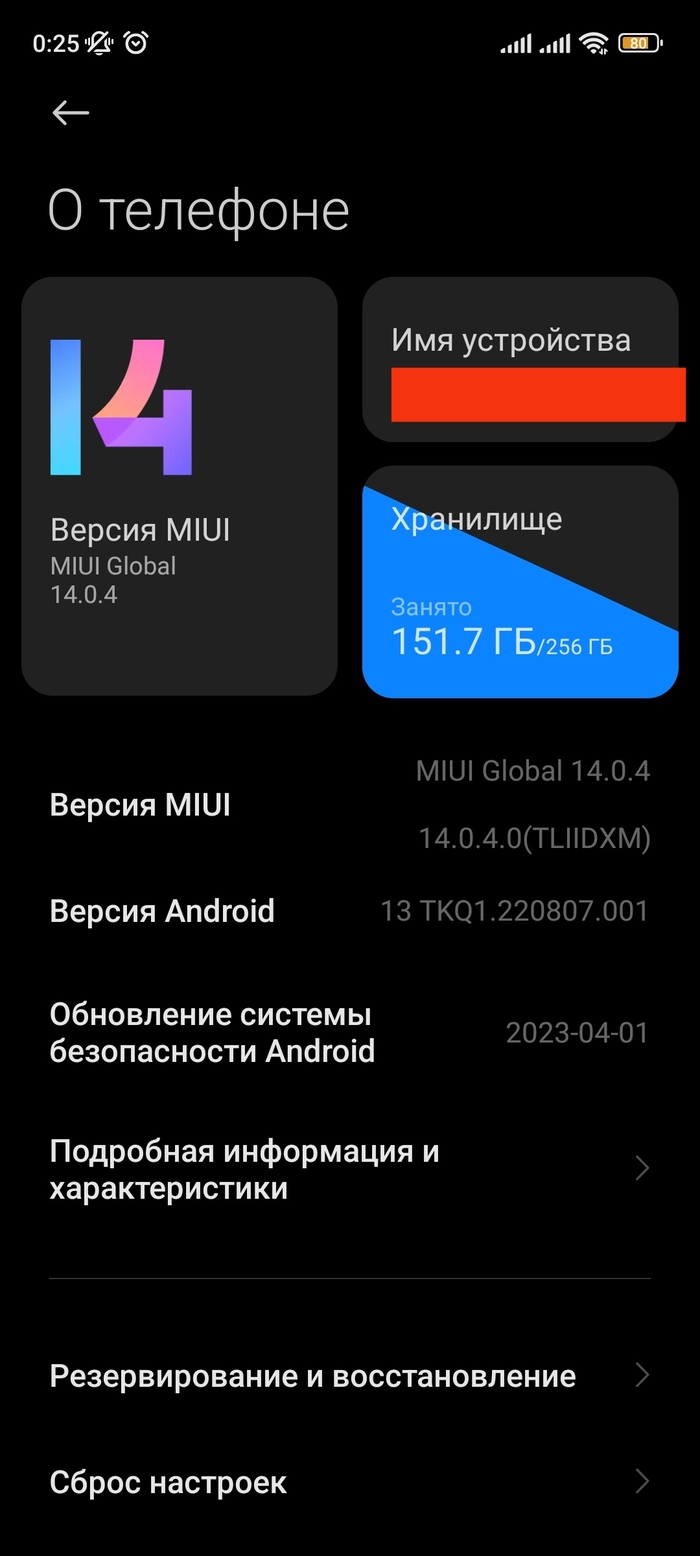Open Обновление системы безопасности Android
700x1556 pixels.
pyautogui.click(x=349, y=1033)
